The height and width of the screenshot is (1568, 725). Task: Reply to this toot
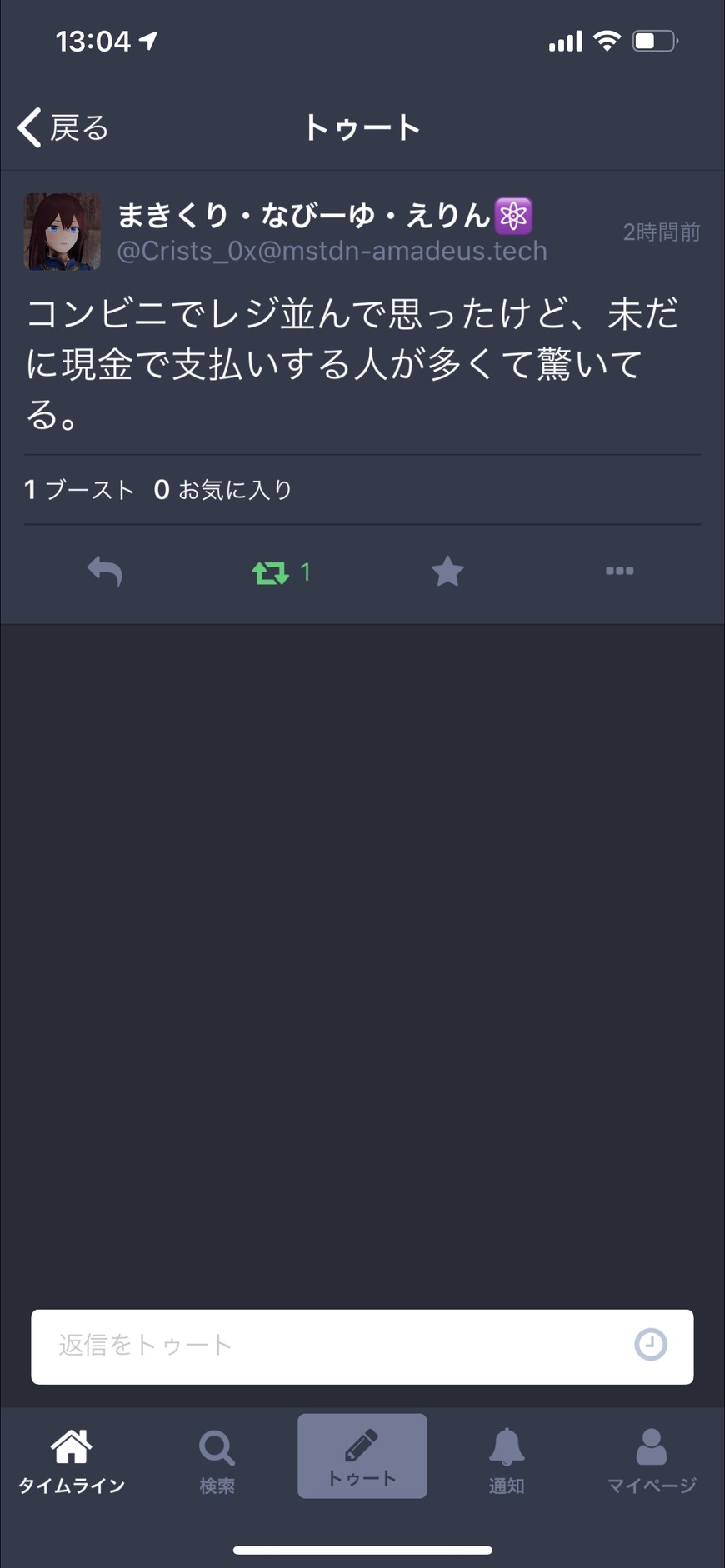click(x=105, y=572)
